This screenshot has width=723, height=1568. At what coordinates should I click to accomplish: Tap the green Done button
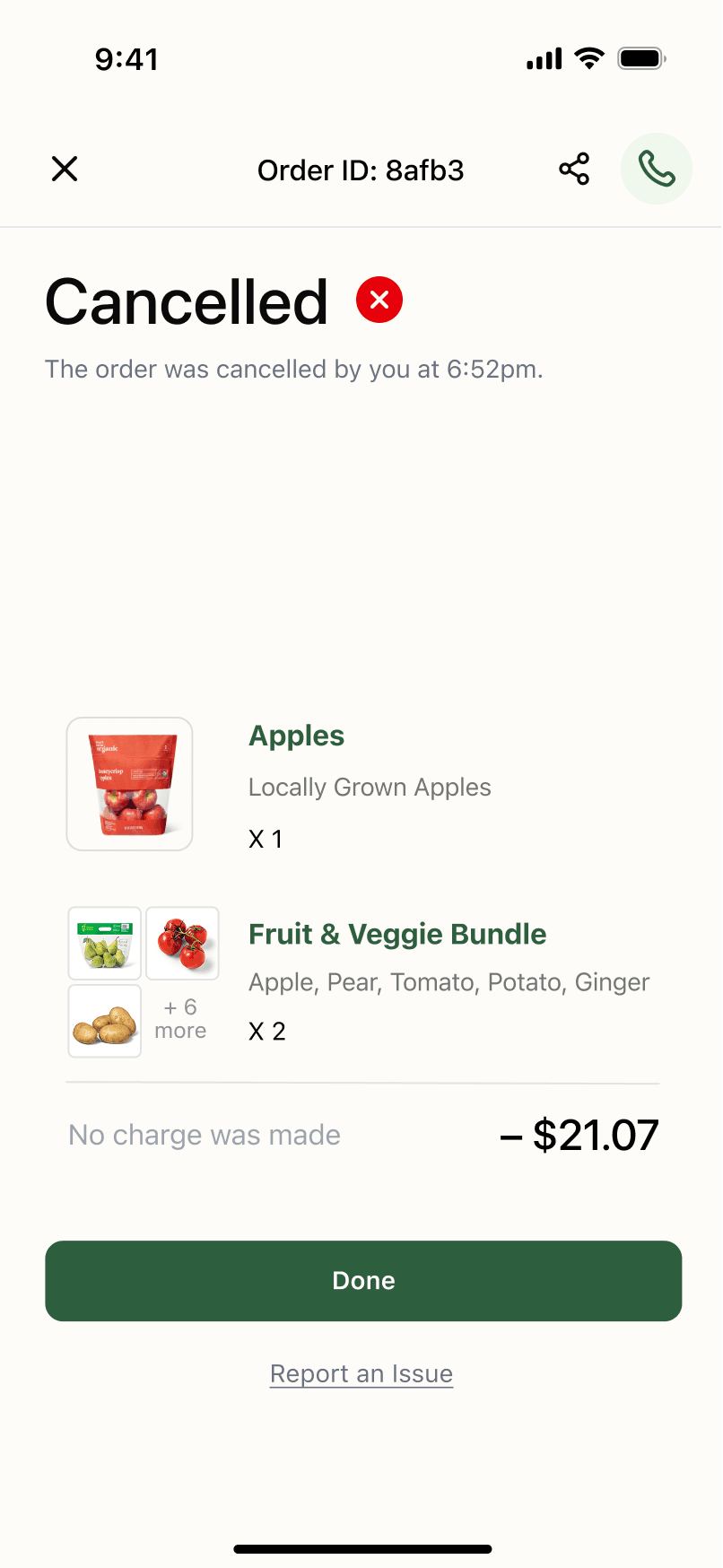coord(363,1280)
